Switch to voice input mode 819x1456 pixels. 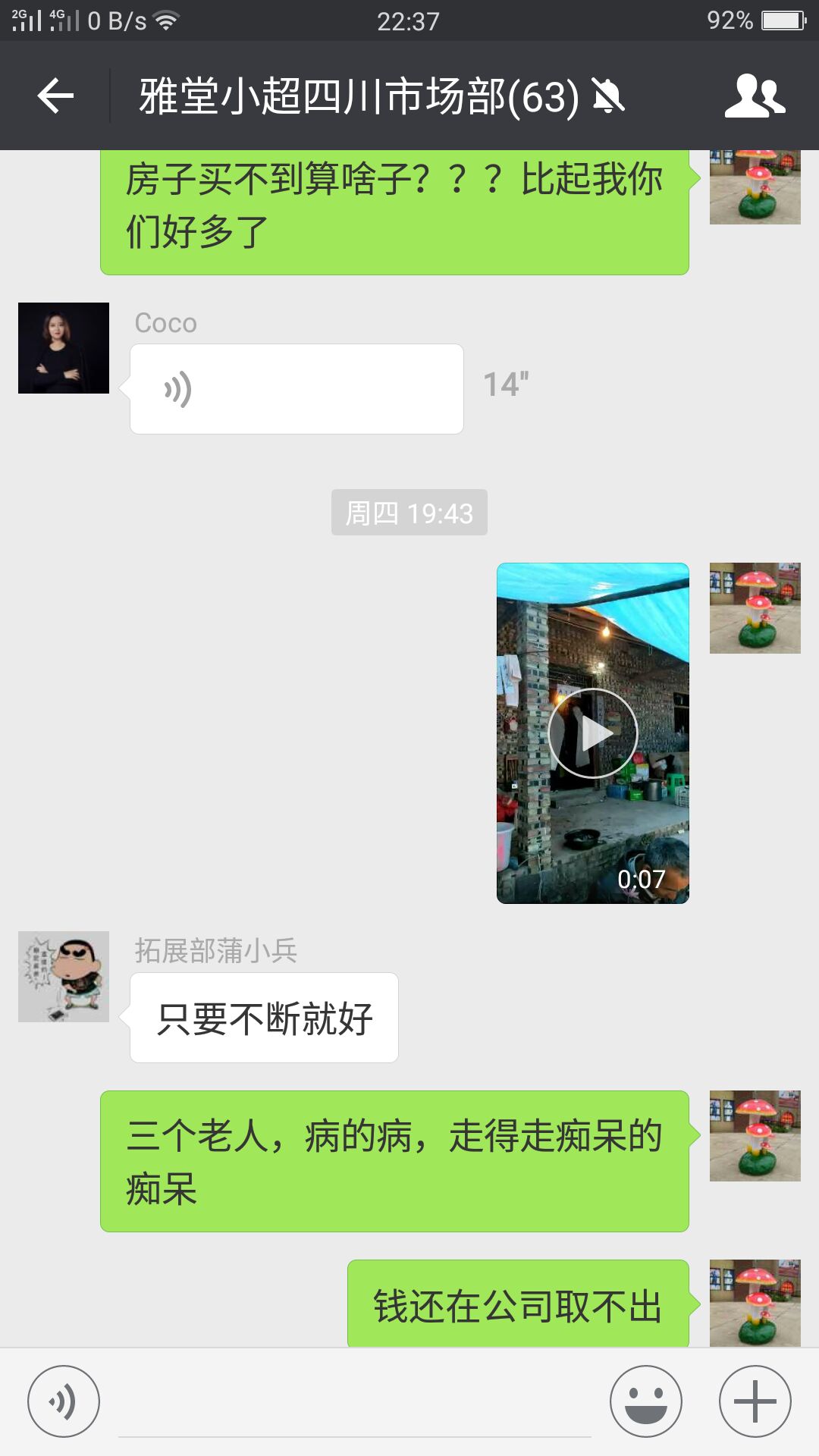[x=64, y=1401]
